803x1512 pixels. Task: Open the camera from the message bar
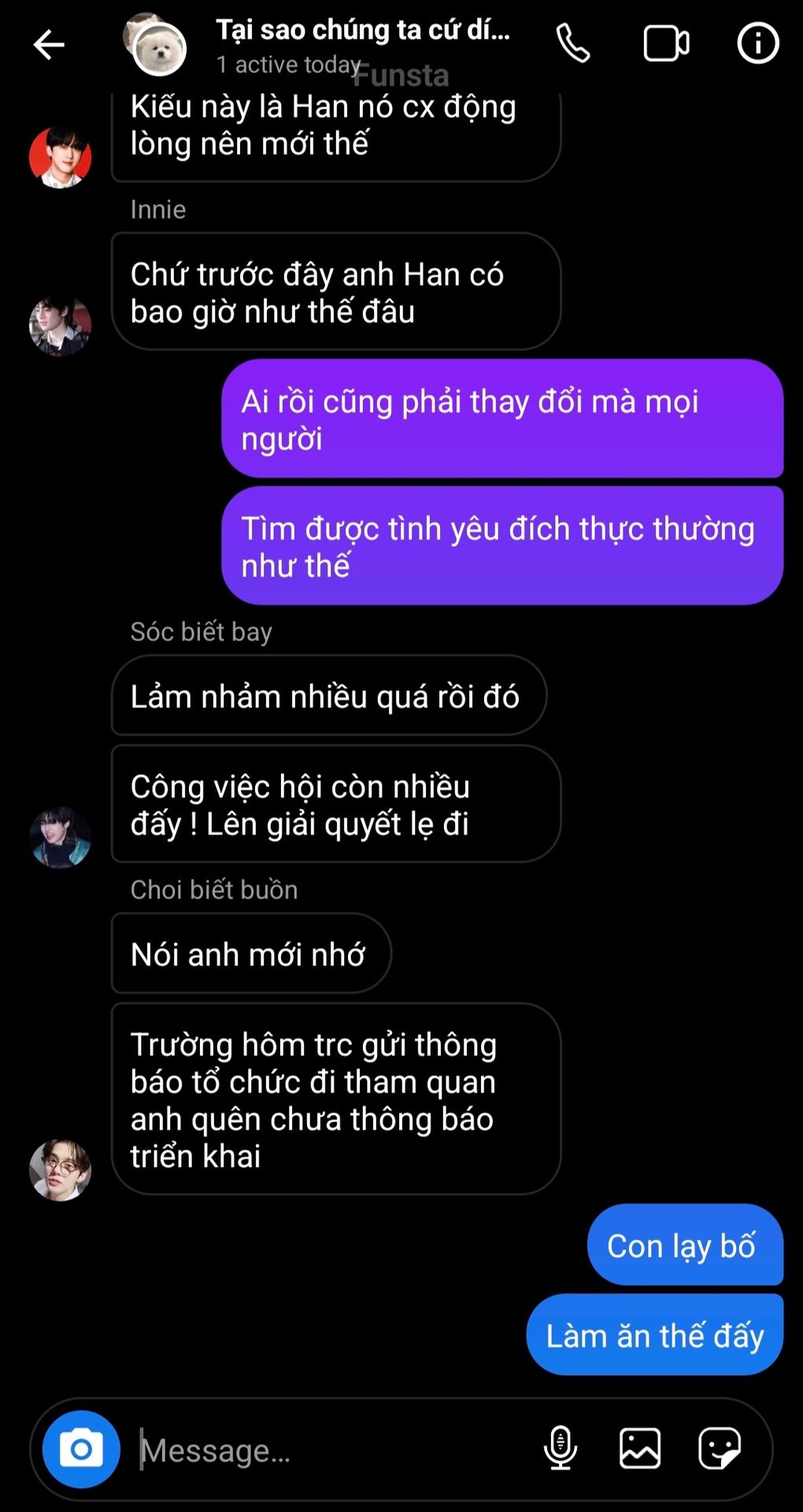(x=81, y=1449)
